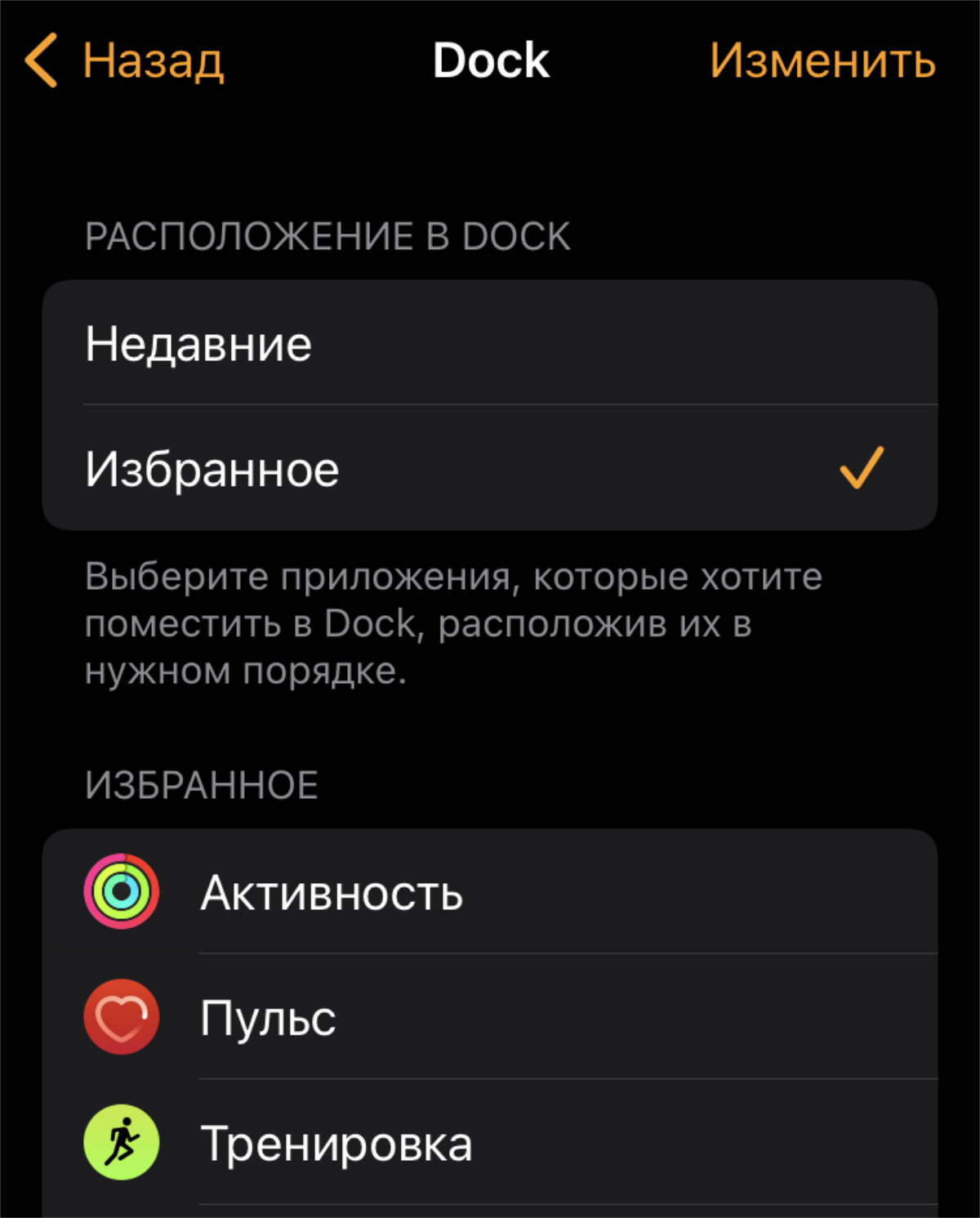The height and width of the screenshot is (1218, 980).
Task: Choose Избранное as Dock layout
Action: [x=490, y=469]
